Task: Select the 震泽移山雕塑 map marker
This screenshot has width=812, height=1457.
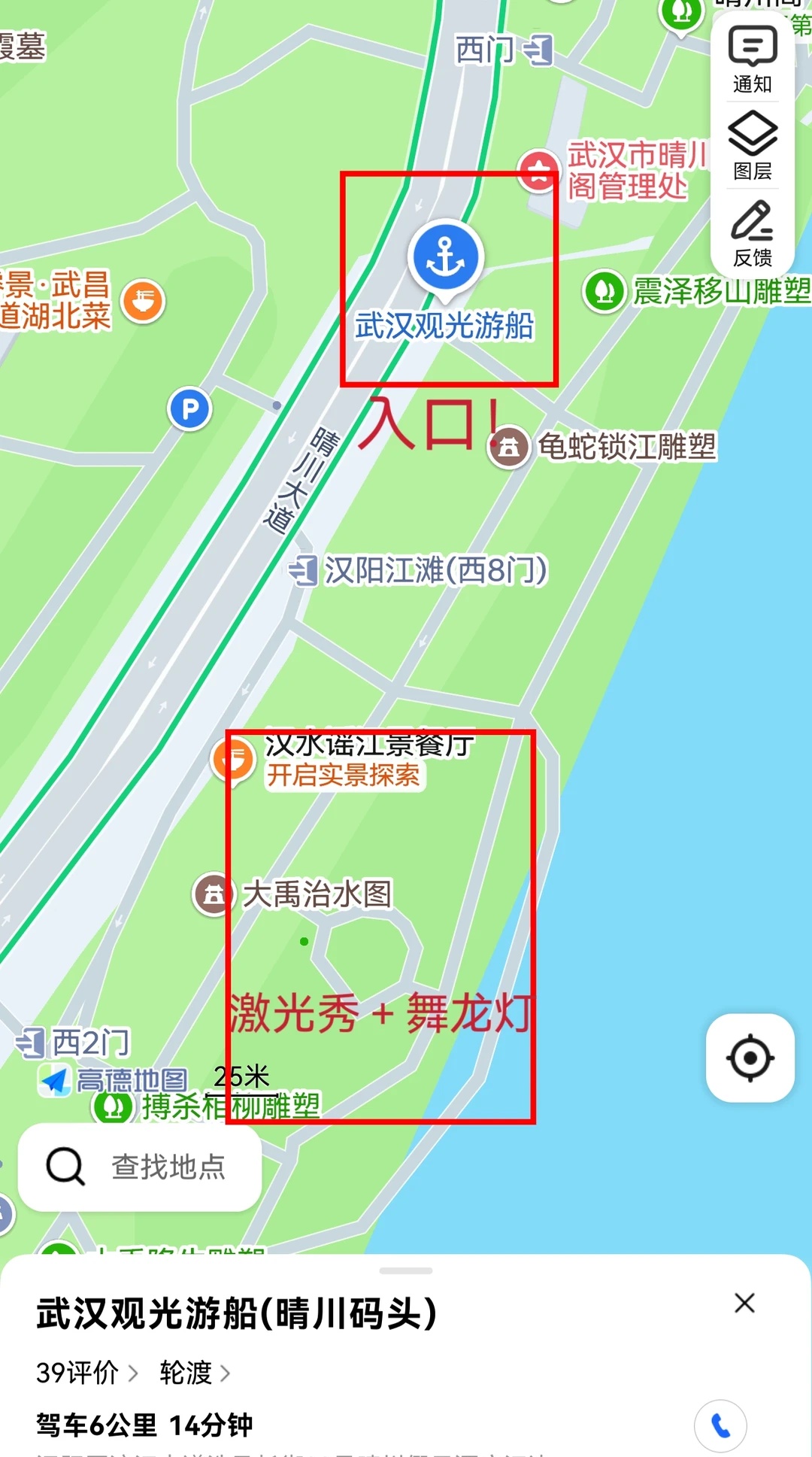Action: (604, 291)
